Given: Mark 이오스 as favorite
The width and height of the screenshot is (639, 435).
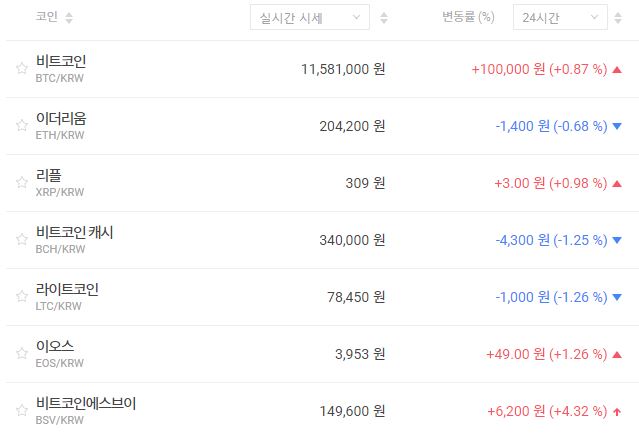Looking at the screenshot, I should (21, 354).
